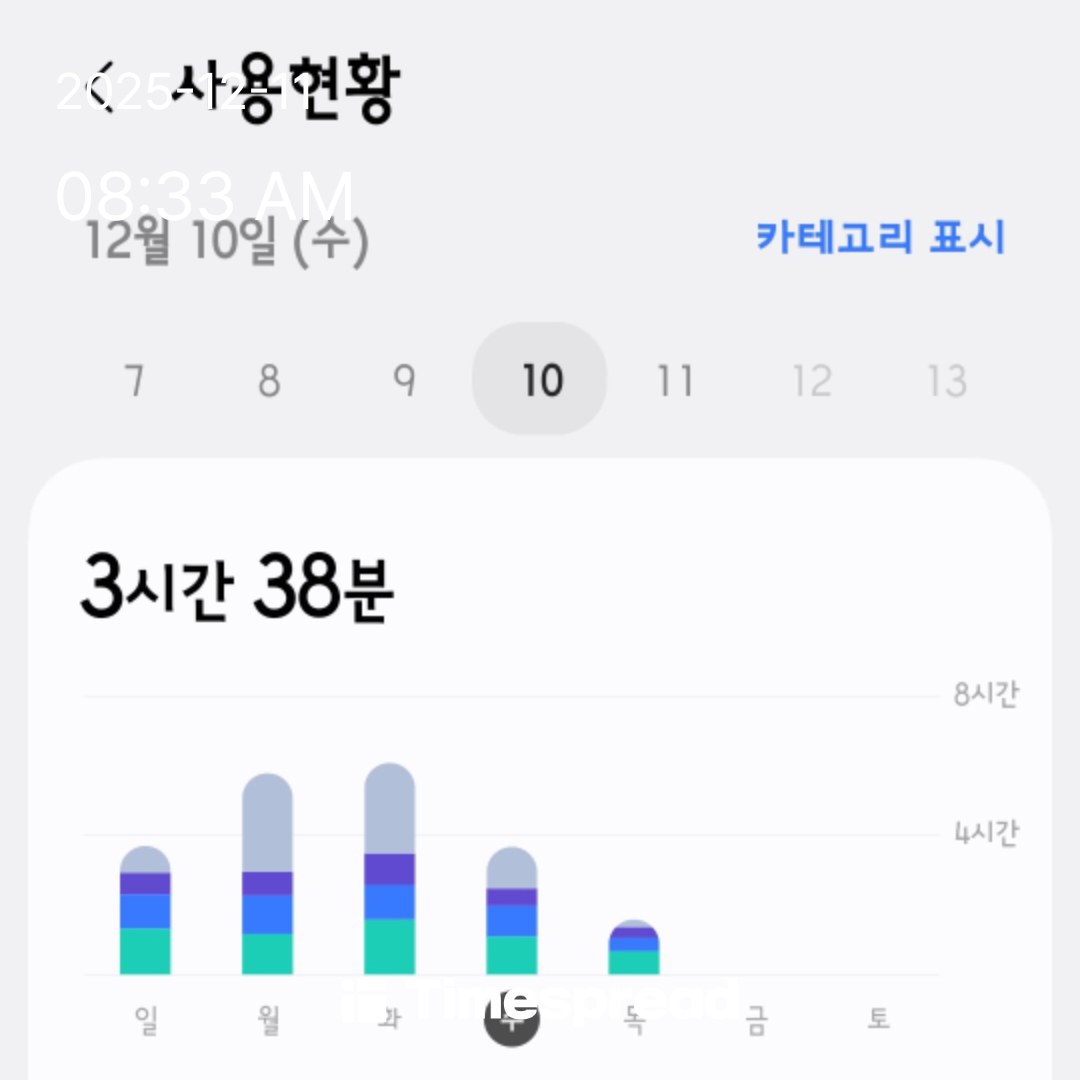The height and width of the screenshot is (1080, 1080).
Task: Select date 7 in the week row
Action: tap(134, 380)
